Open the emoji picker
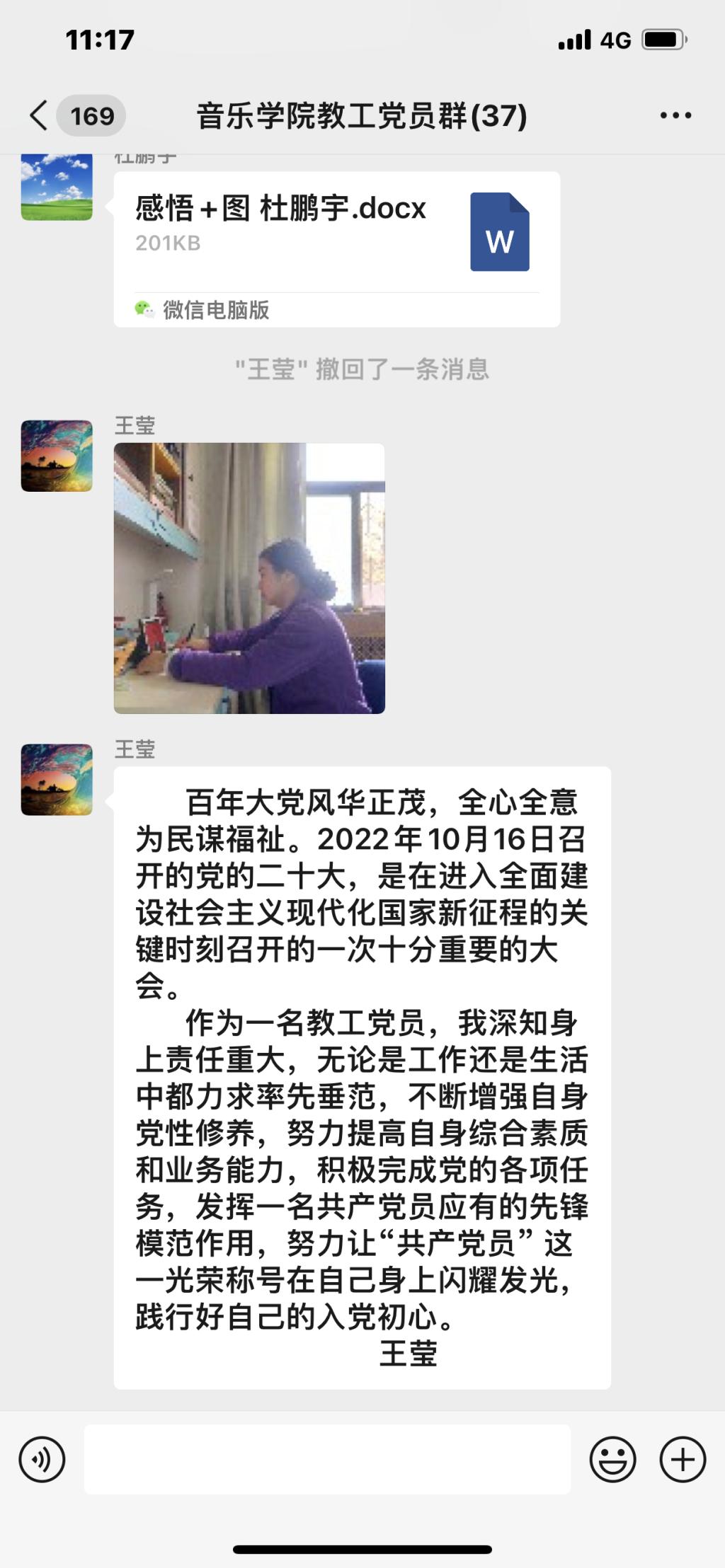Viewport: 725px width, 1568px height. (612, 1459)
